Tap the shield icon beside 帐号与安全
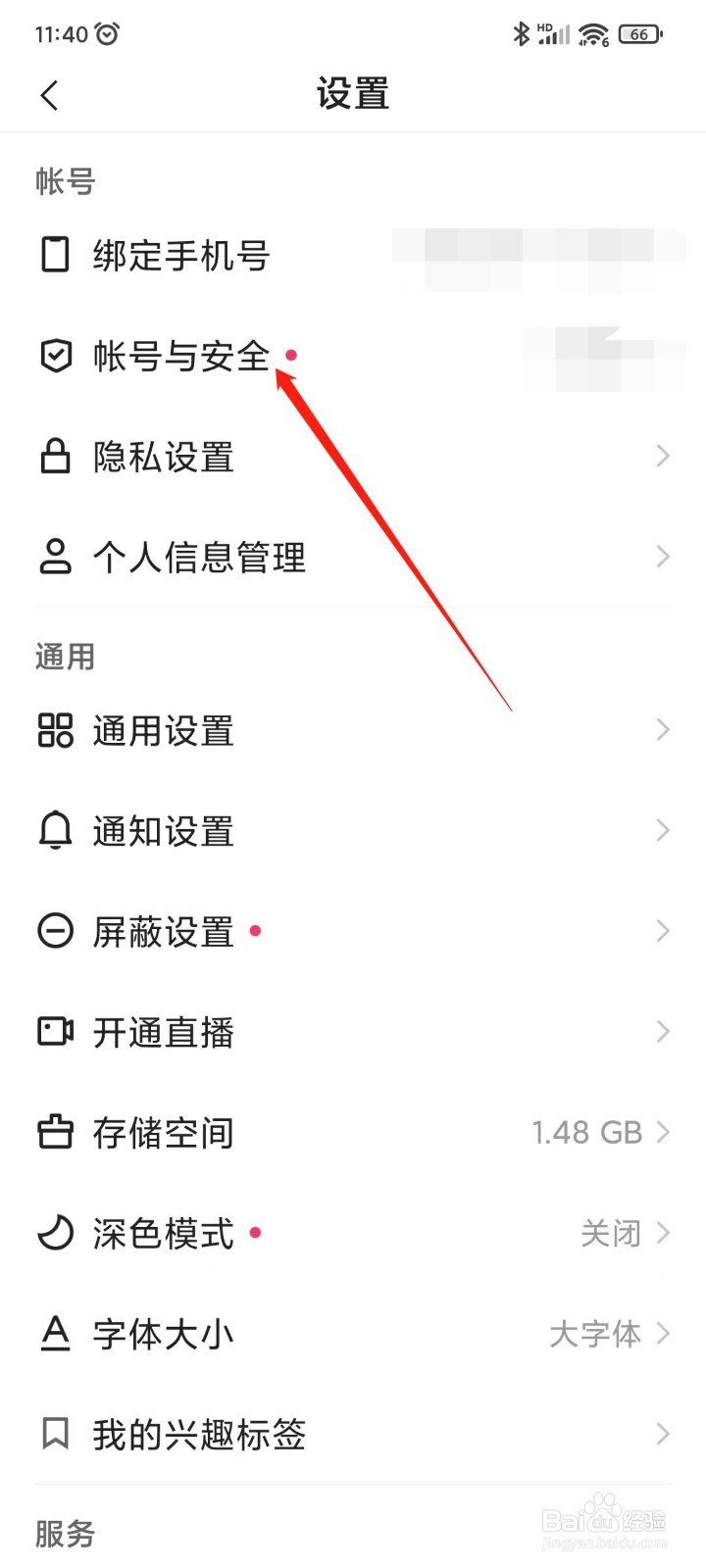Image resolution: width=706 pixels, height=1568 pixels. pyautogui.click(x=56, y=356)
